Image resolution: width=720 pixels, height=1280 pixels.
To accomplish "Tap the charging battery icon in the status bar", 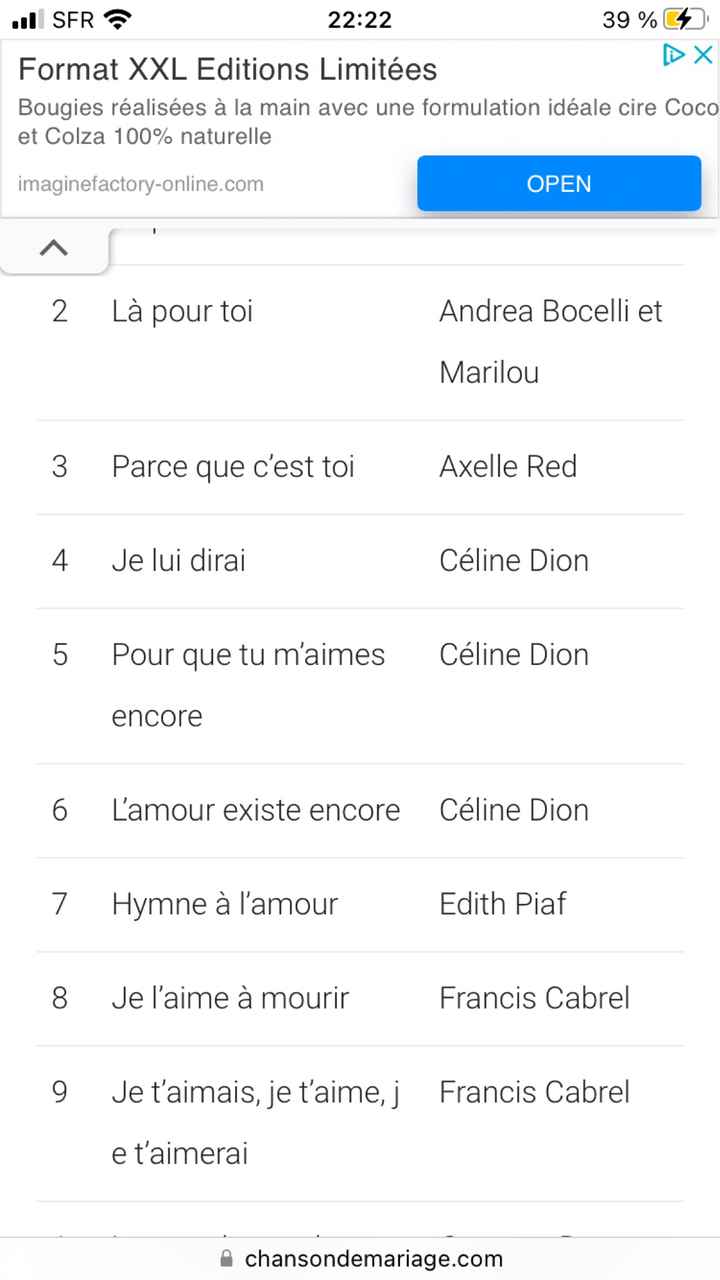I will point(688,18).
